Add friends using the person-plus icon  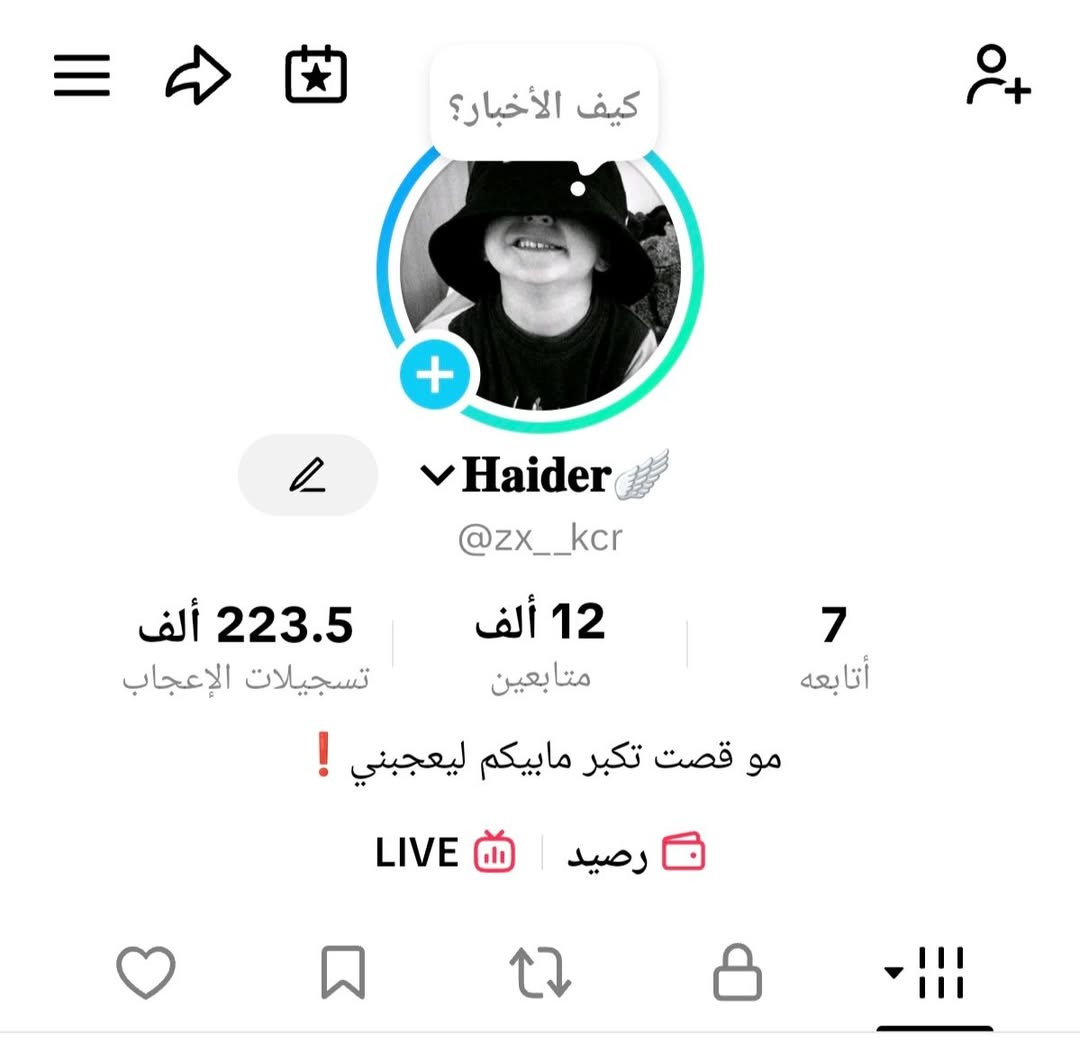click(997, 75)
